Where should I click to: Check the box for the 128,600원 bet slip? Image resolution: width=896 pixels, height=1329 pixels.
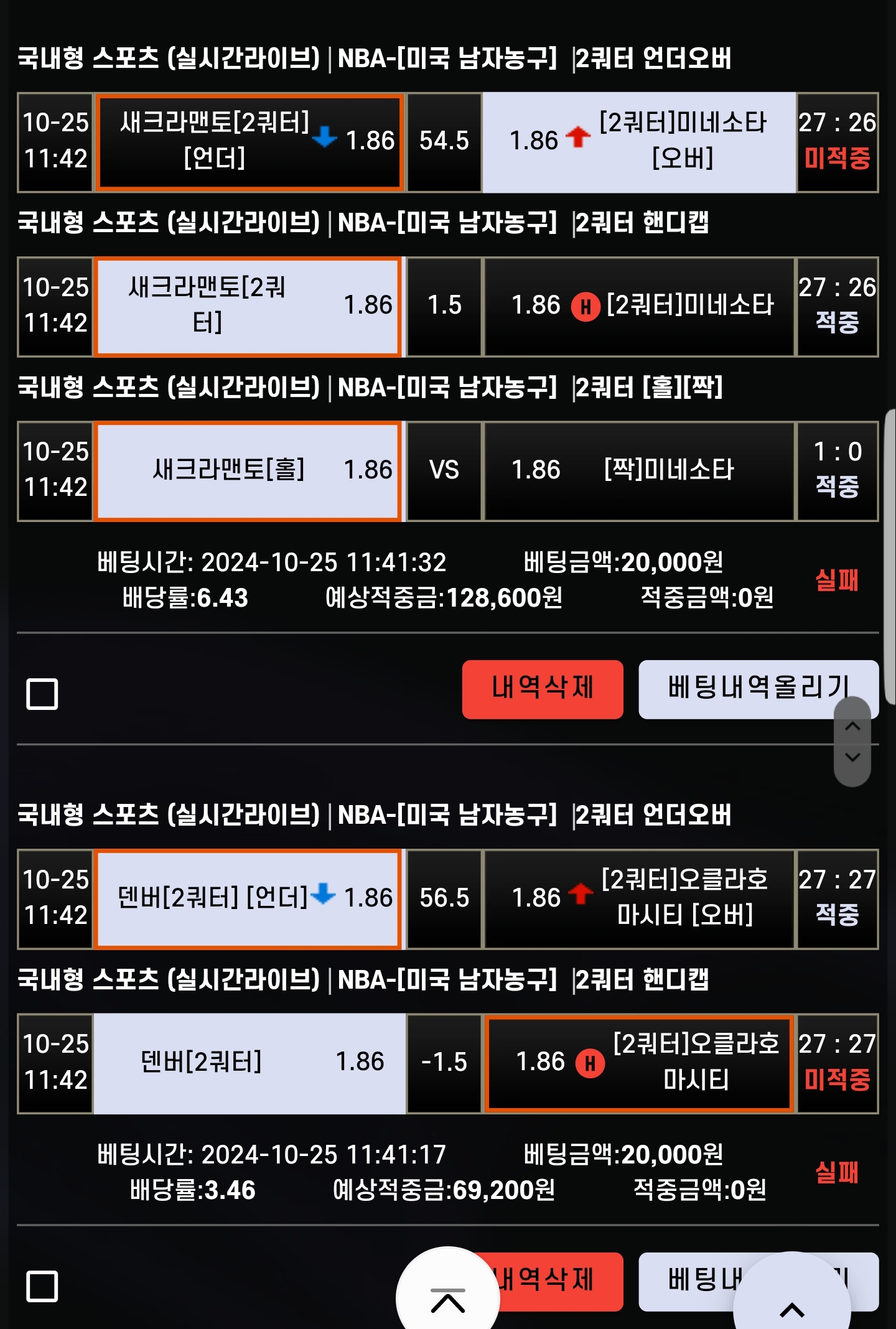[x=42, y=694]
